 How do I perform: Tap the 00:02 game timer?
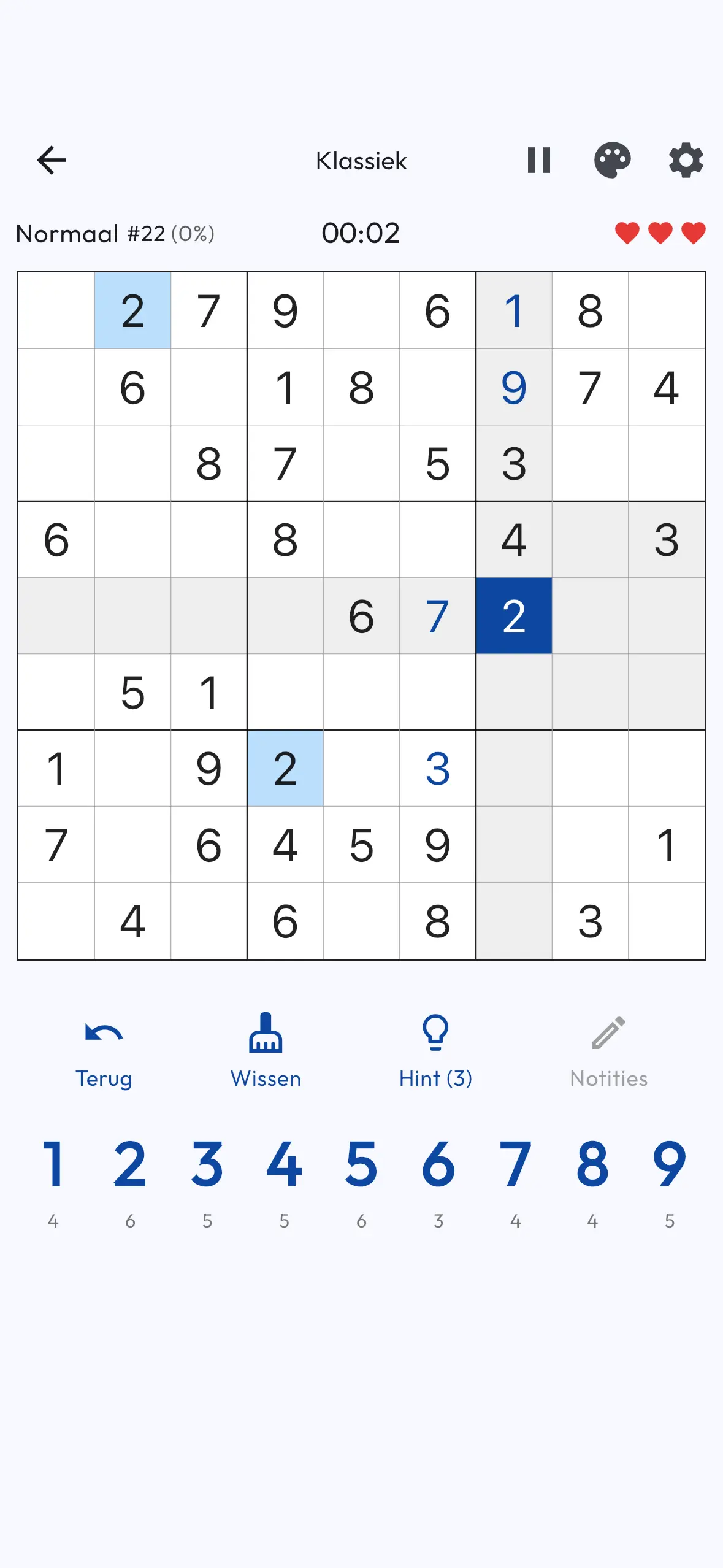[x=362, y=234]
